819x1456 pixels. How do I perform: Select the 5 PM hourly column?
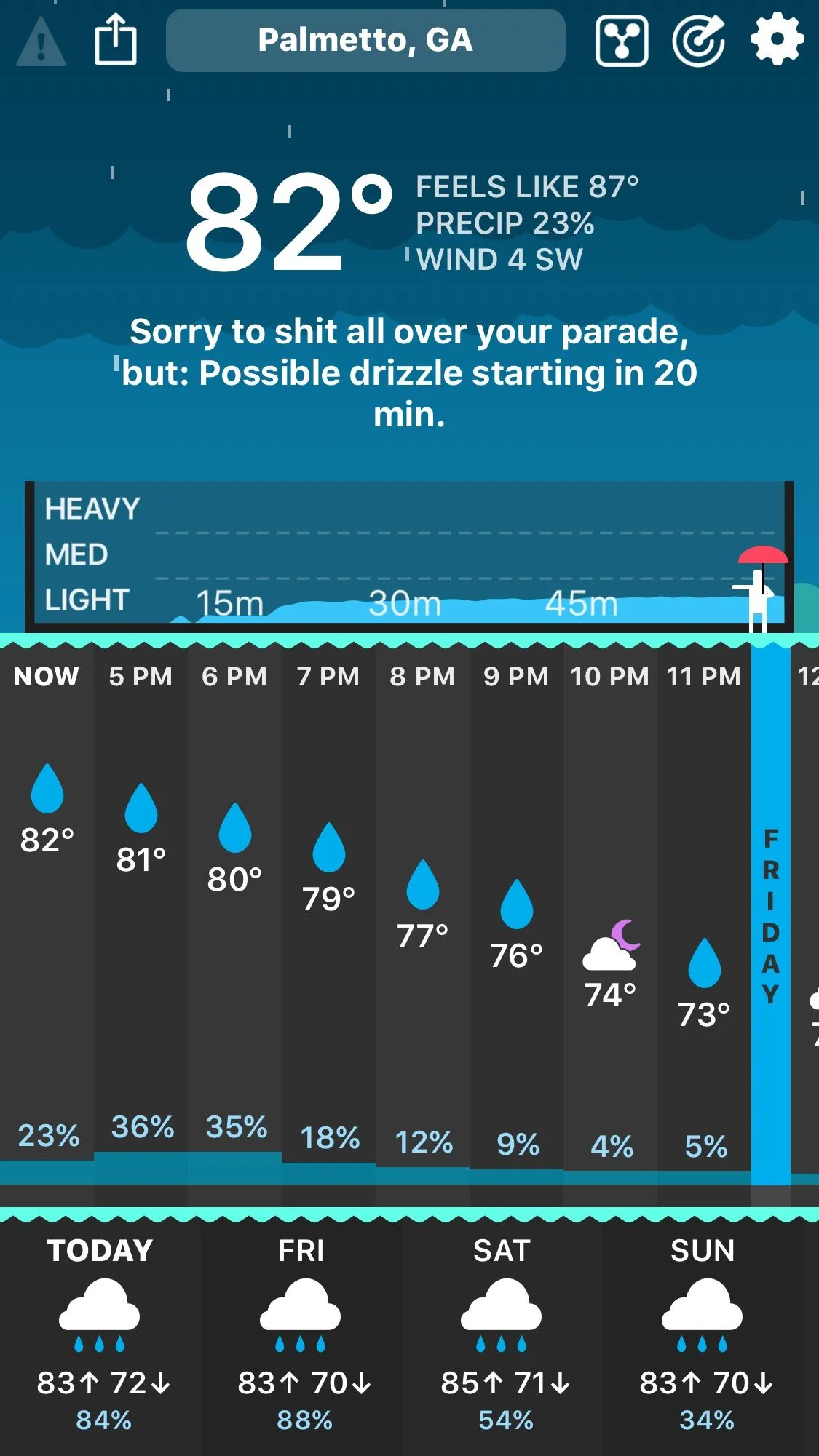tap(141, 910)
